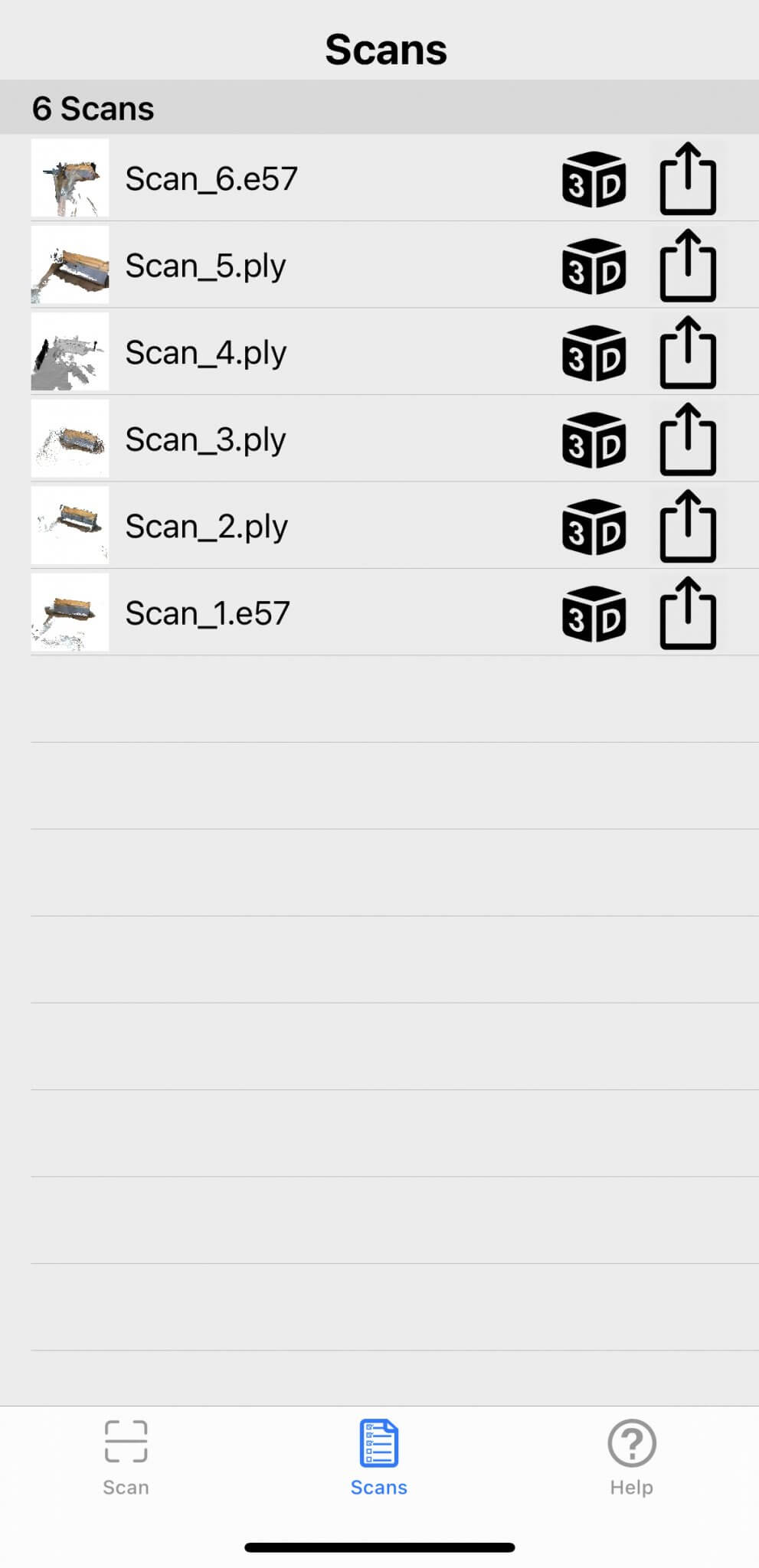The image size is (759, 1568).
Task: Open 3D view for Scan_6.e57
Action: [x=594, y=179]
